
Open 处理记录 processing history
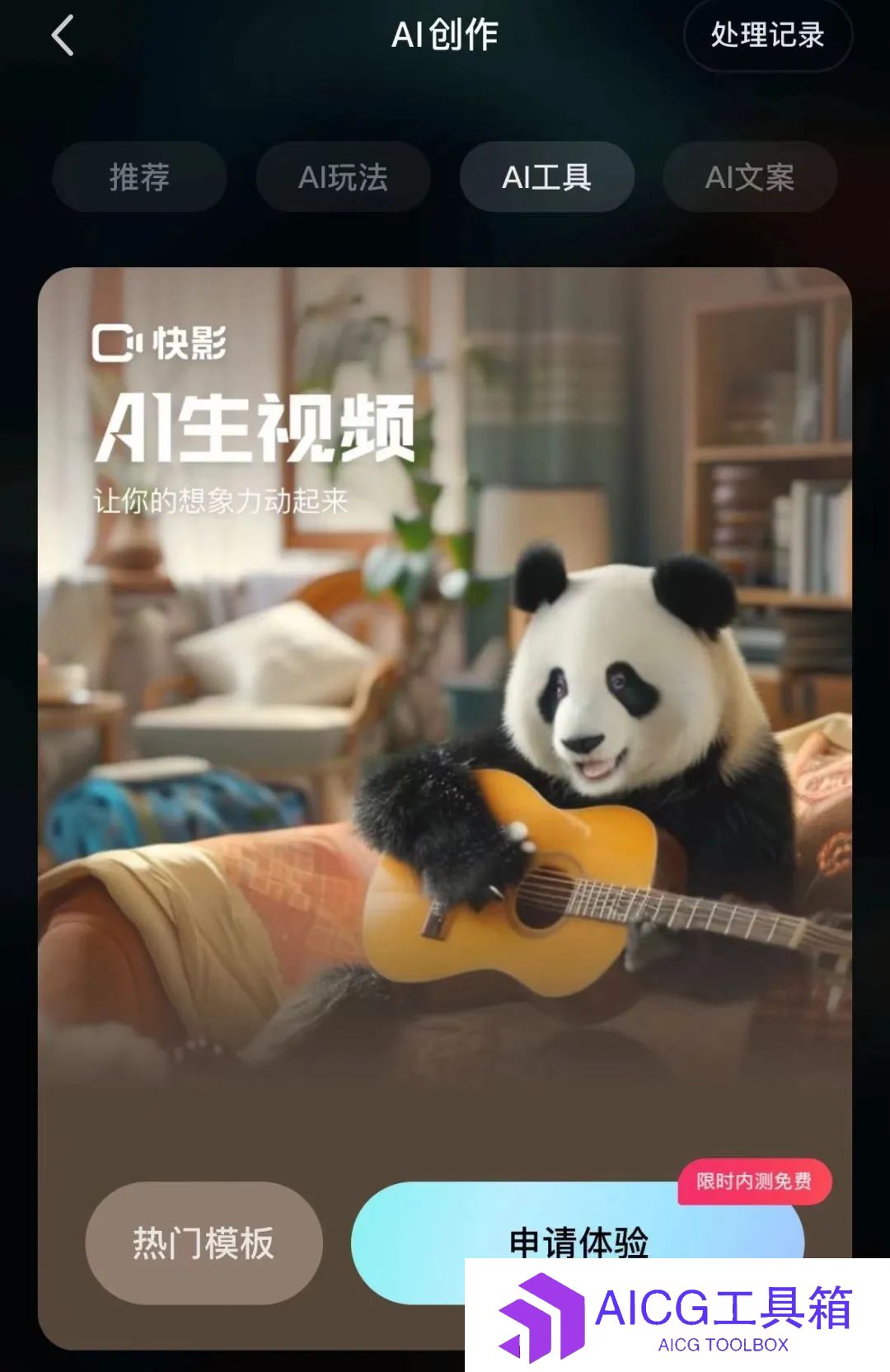pos(767,35)
